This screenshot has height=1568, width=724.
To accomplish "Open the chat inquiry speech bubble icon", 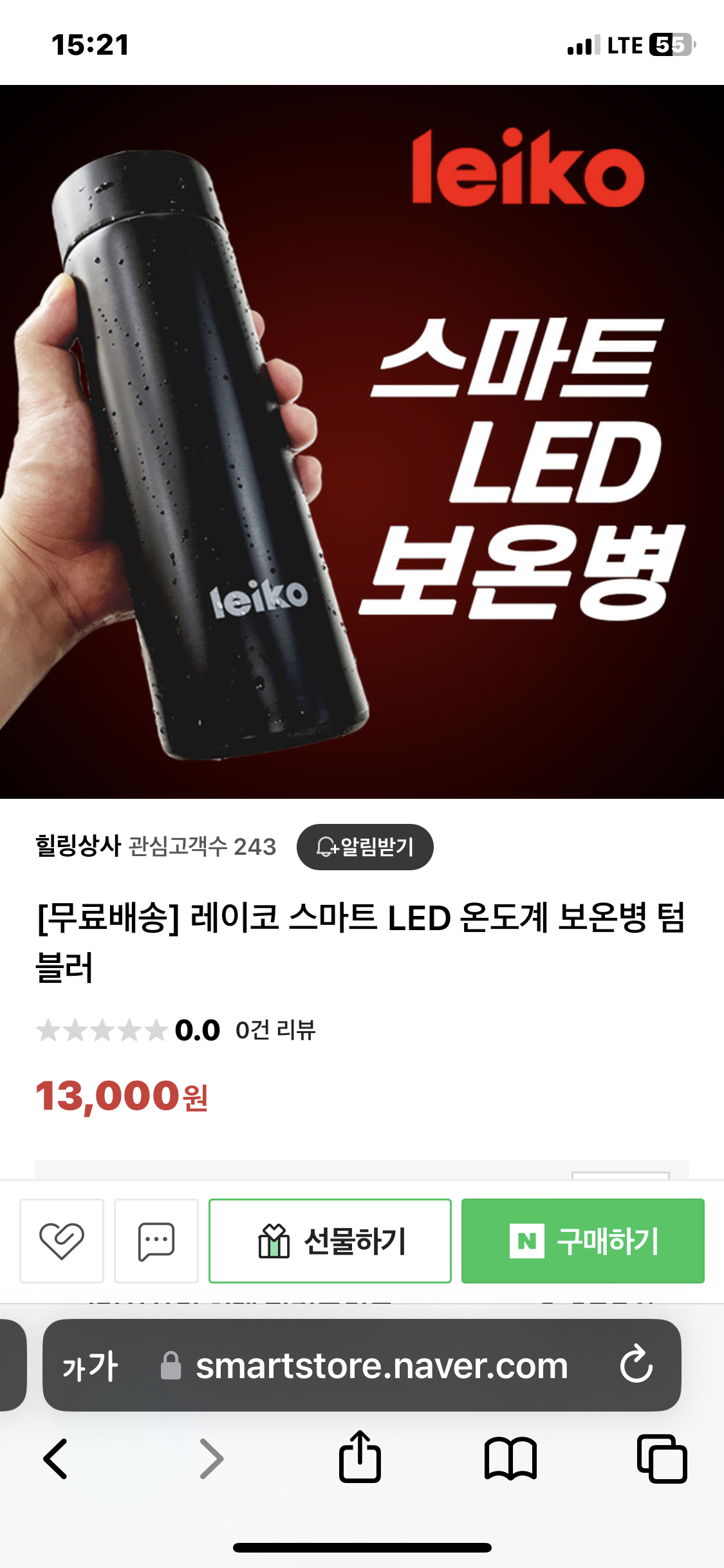I will point(156,1240).
